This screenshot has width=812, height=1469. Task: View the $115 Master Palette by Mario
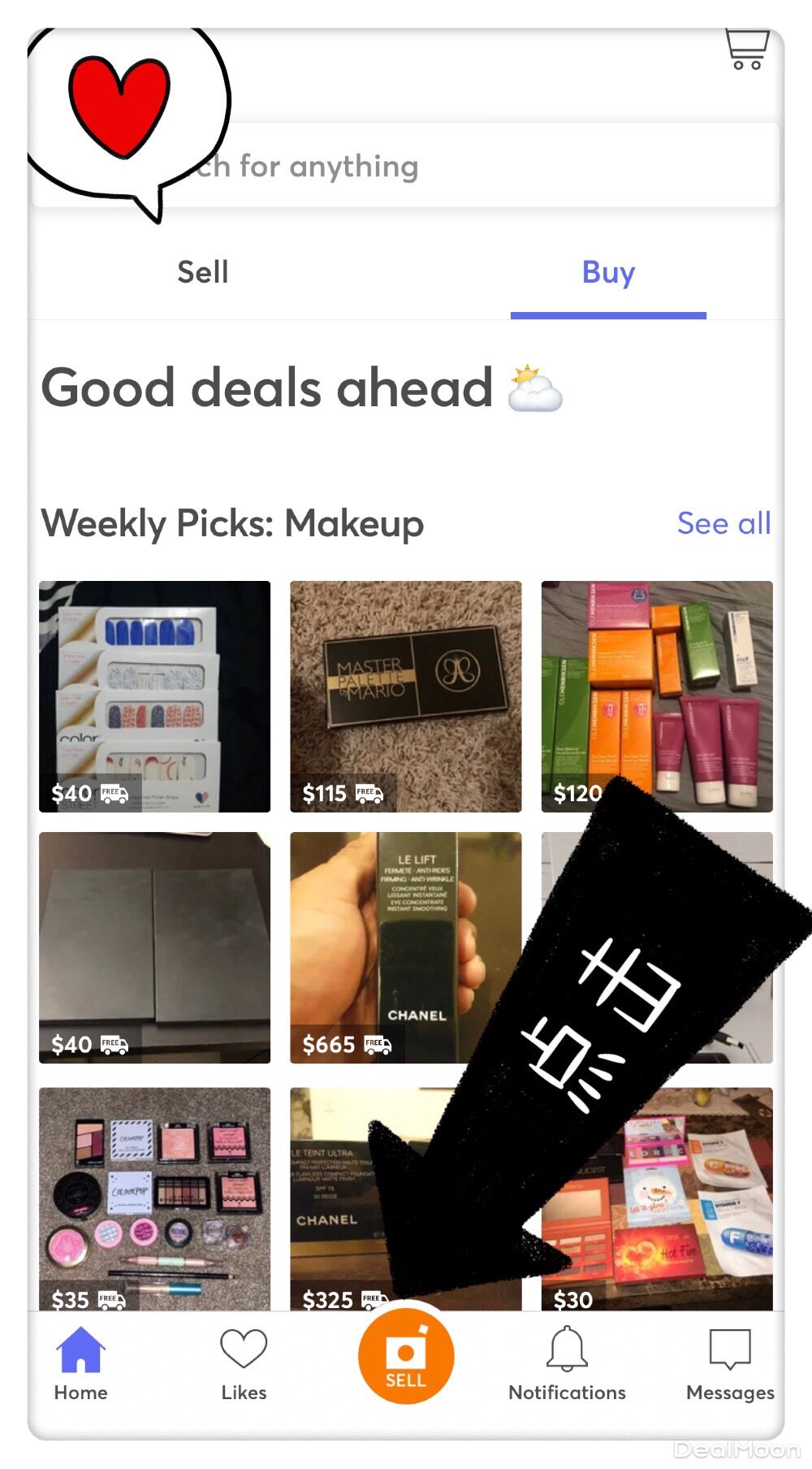click(x=405, y=696)
